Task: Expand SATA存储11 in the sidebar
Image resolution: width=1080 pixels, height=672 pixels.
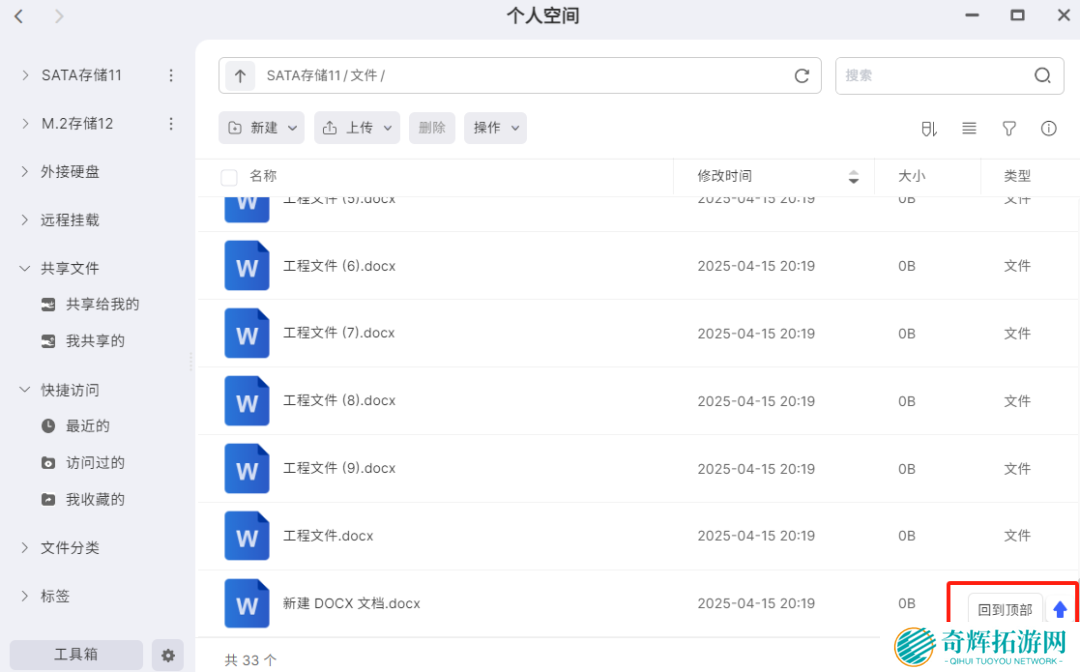Action: click(25, 75)
